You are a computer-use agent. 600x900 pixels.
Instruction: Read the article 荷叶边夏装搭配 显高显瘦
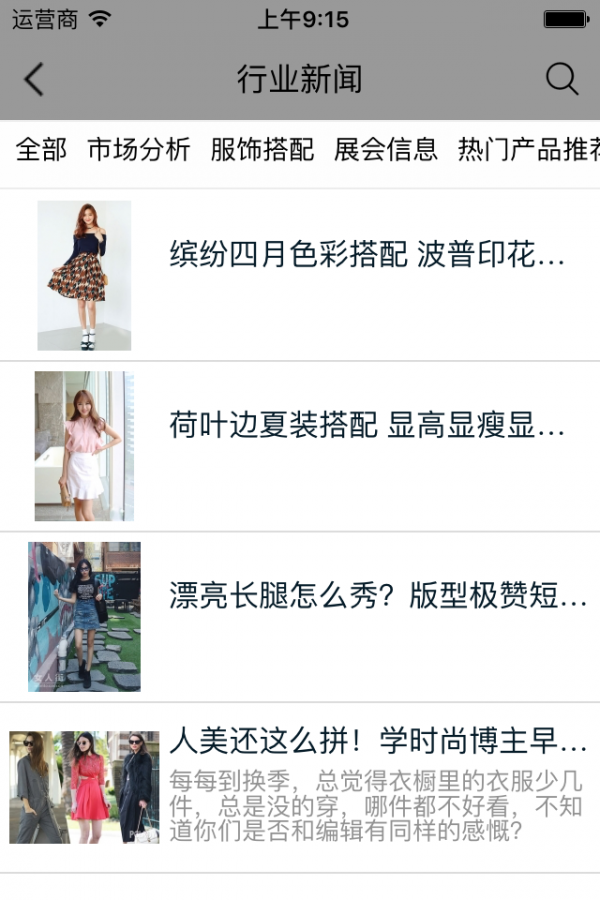(x=366, y=426)
